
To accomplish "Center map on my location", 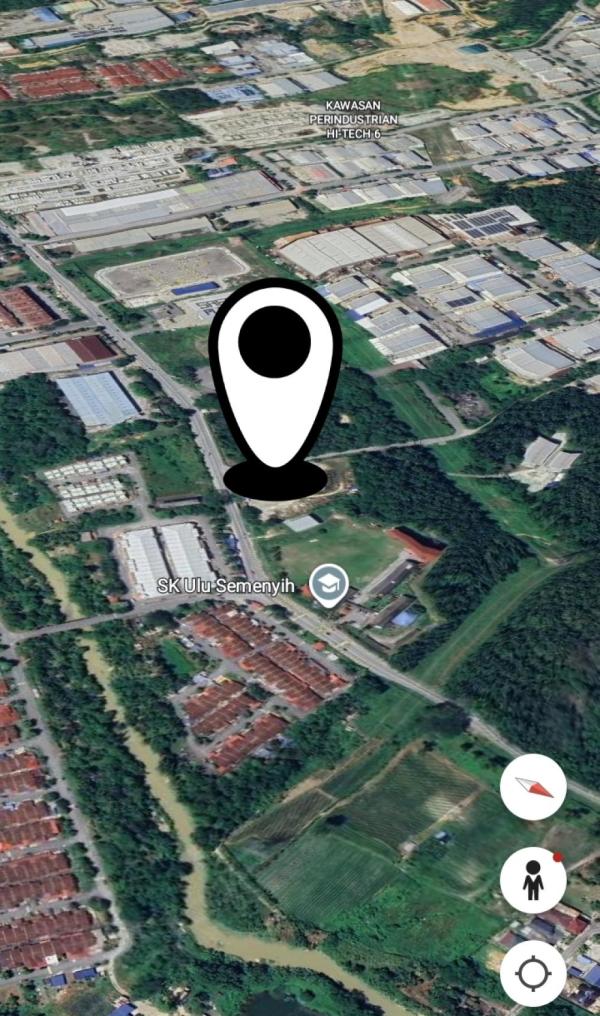I will 533,972.
